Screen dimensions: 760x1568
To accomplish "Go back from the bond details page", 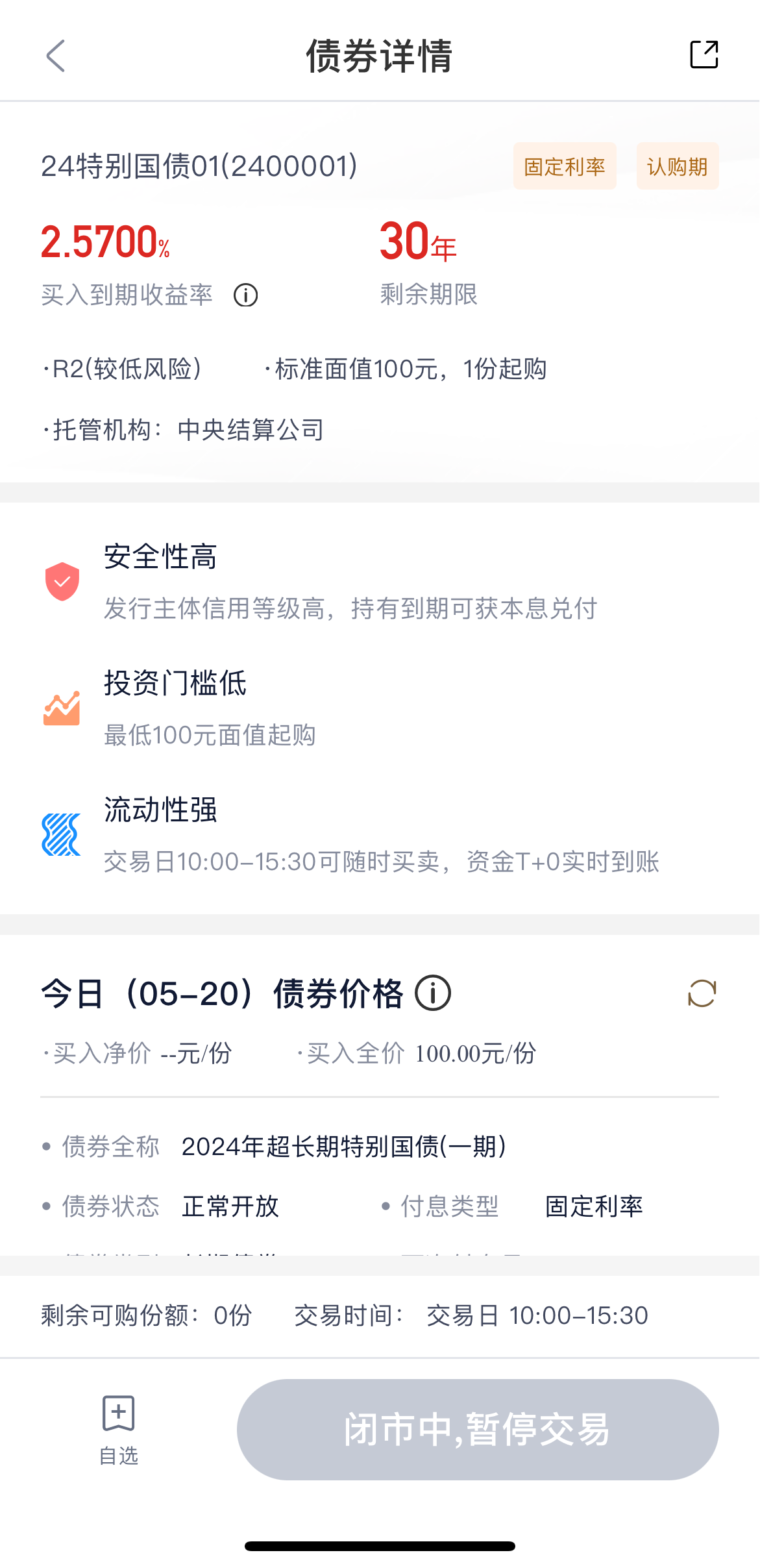I will pos(56,56).
